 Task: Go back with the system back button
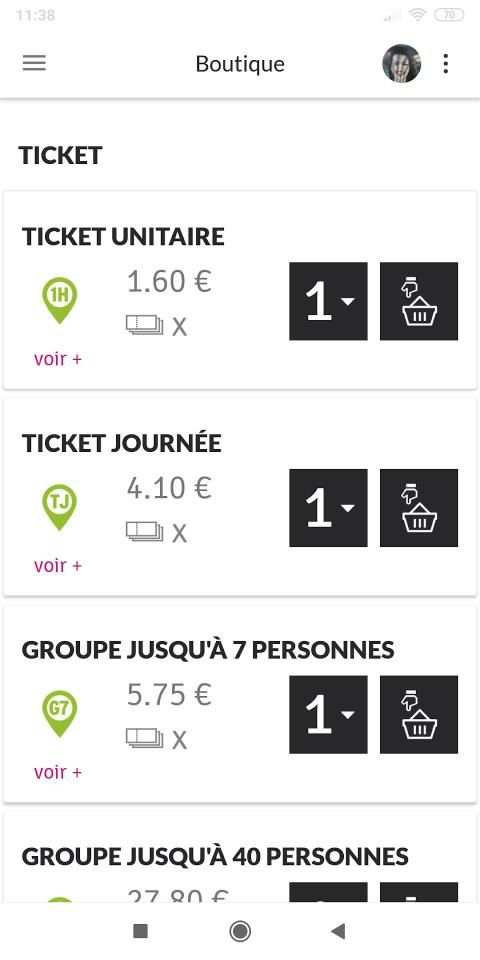338,931
